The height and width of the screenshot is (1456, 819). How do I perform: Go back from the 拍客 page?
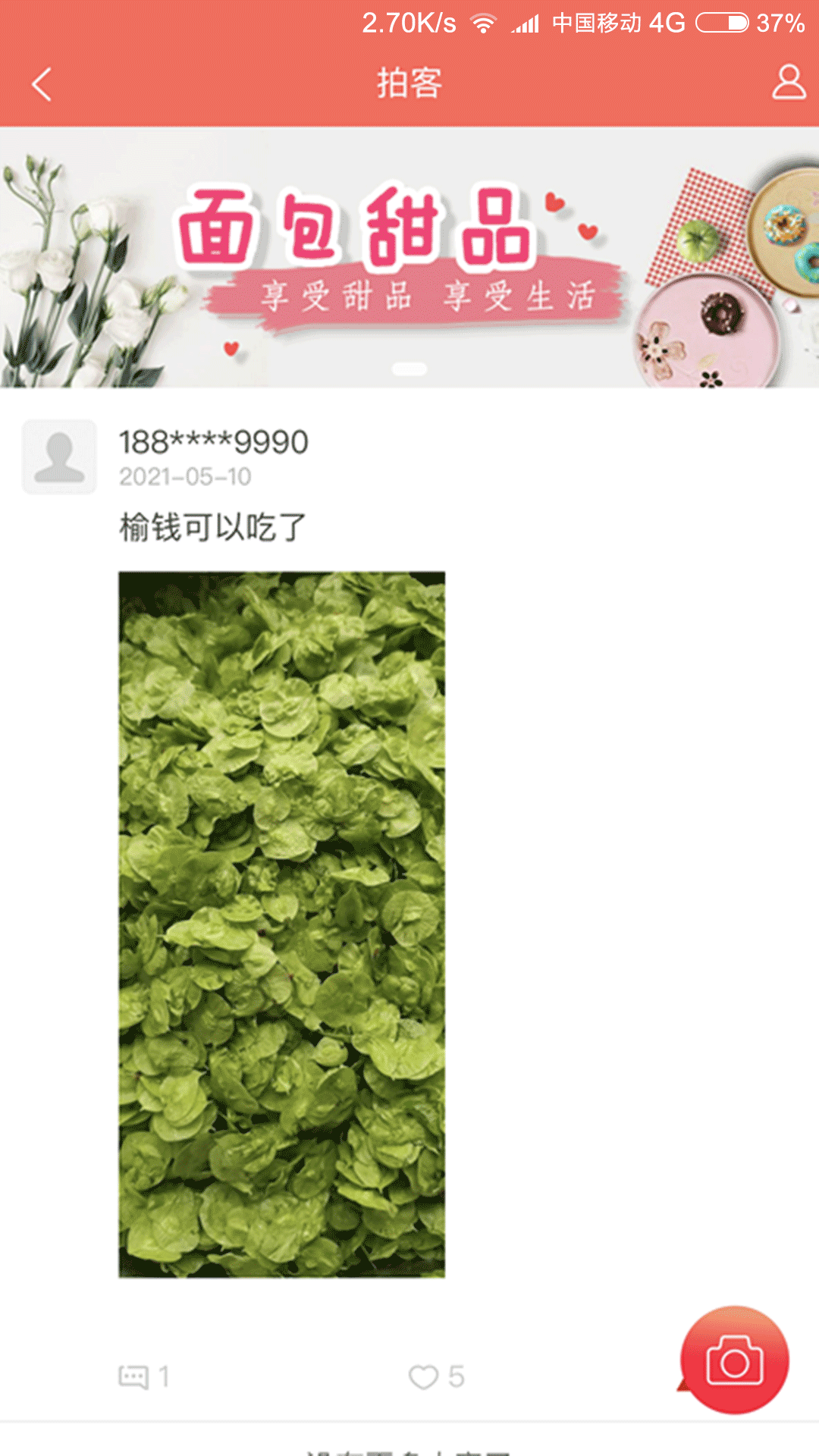tap(42, 84)
